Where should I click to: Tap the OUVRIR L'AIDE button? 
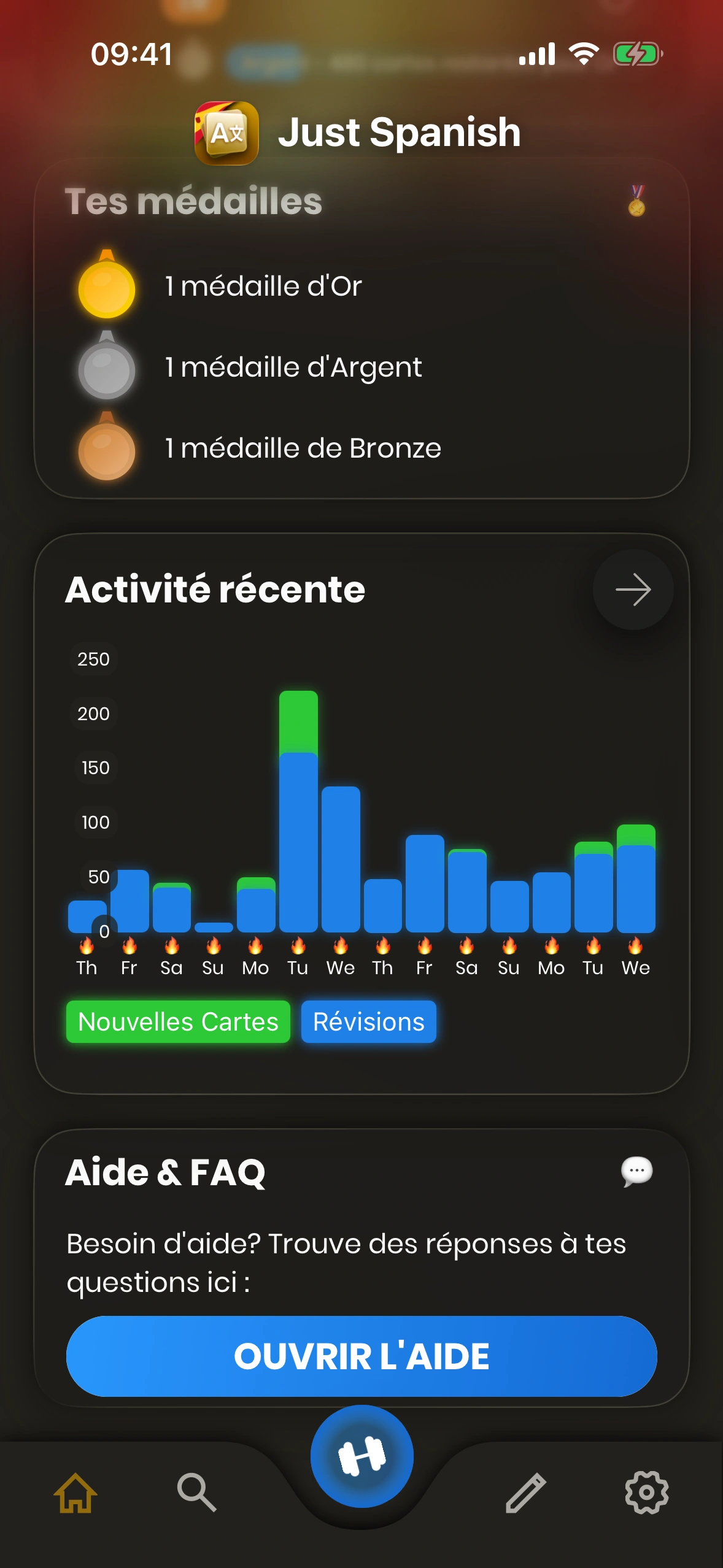361,1356
